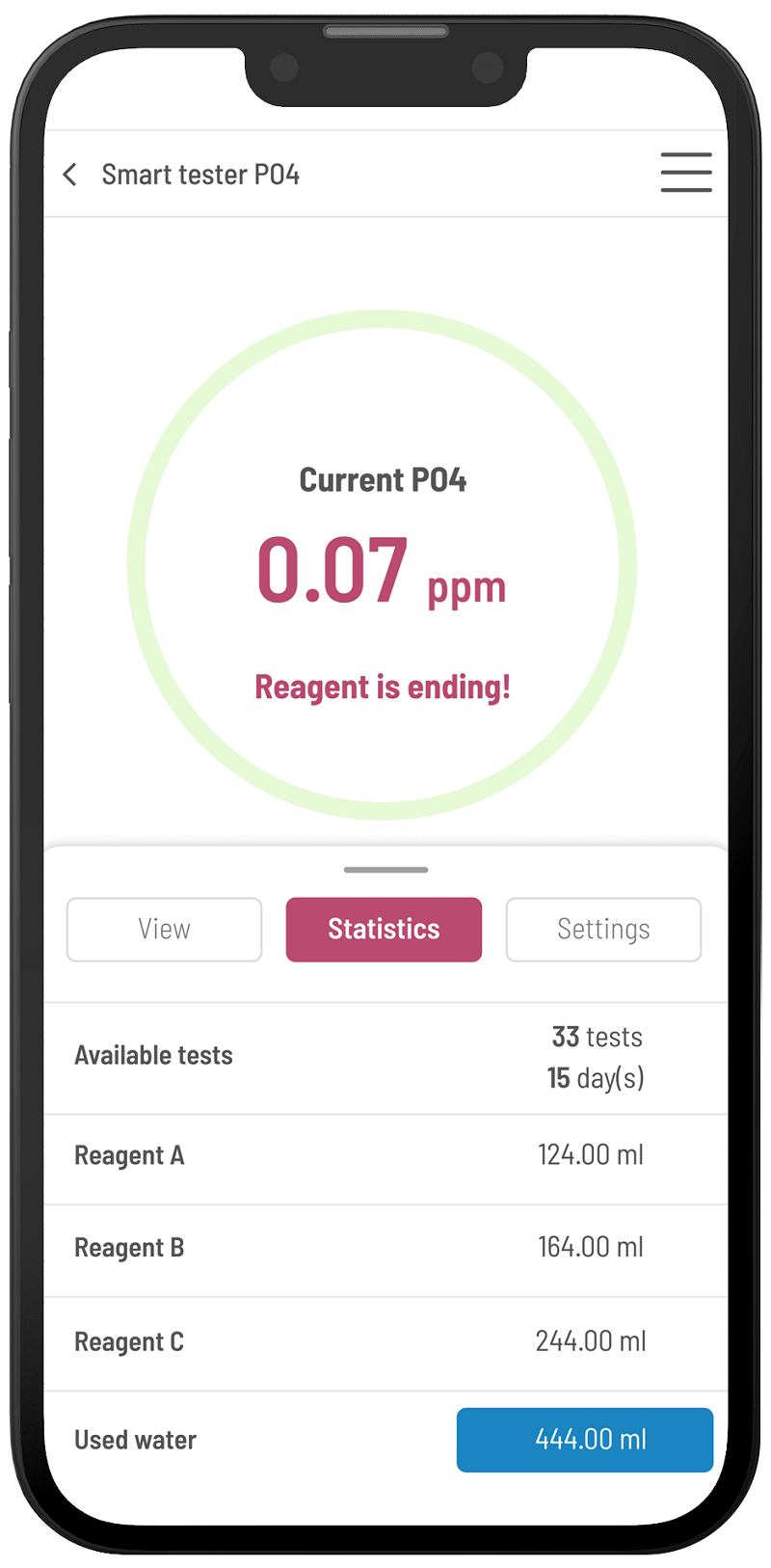Open the hamburger menu
771x1568 pixels.
(686, 173)
